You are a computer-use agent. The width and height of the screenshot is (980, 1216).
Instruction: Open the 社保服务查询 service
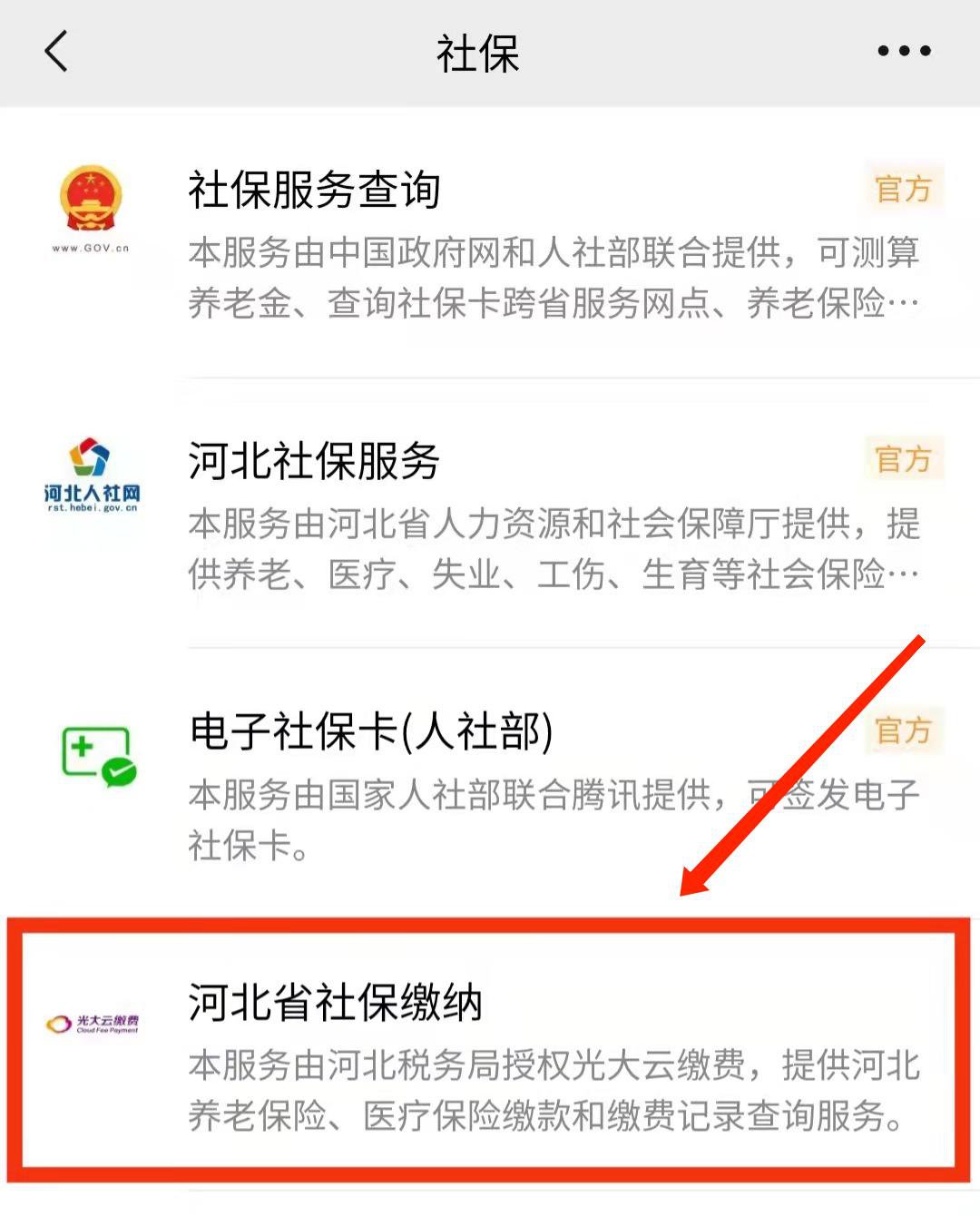(490, 240)
